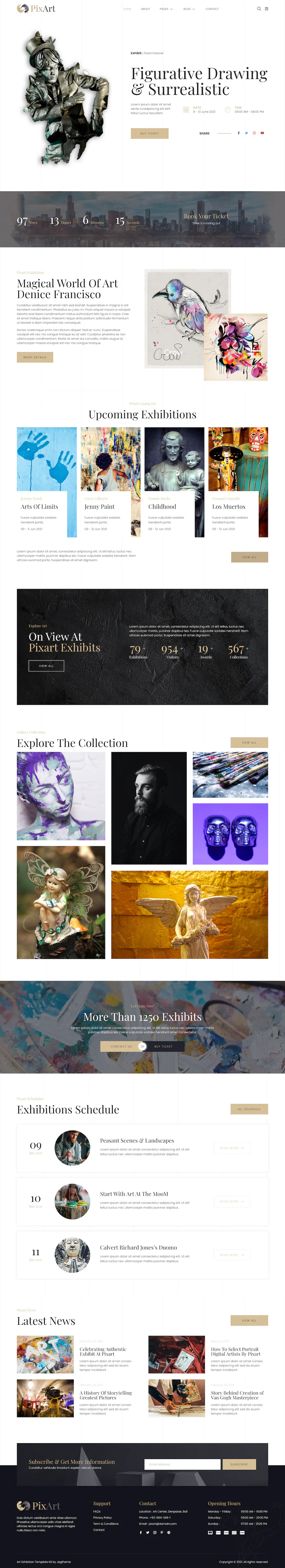View all in Explore The Collection
The image size is (285, 1568).
point(249,743)
